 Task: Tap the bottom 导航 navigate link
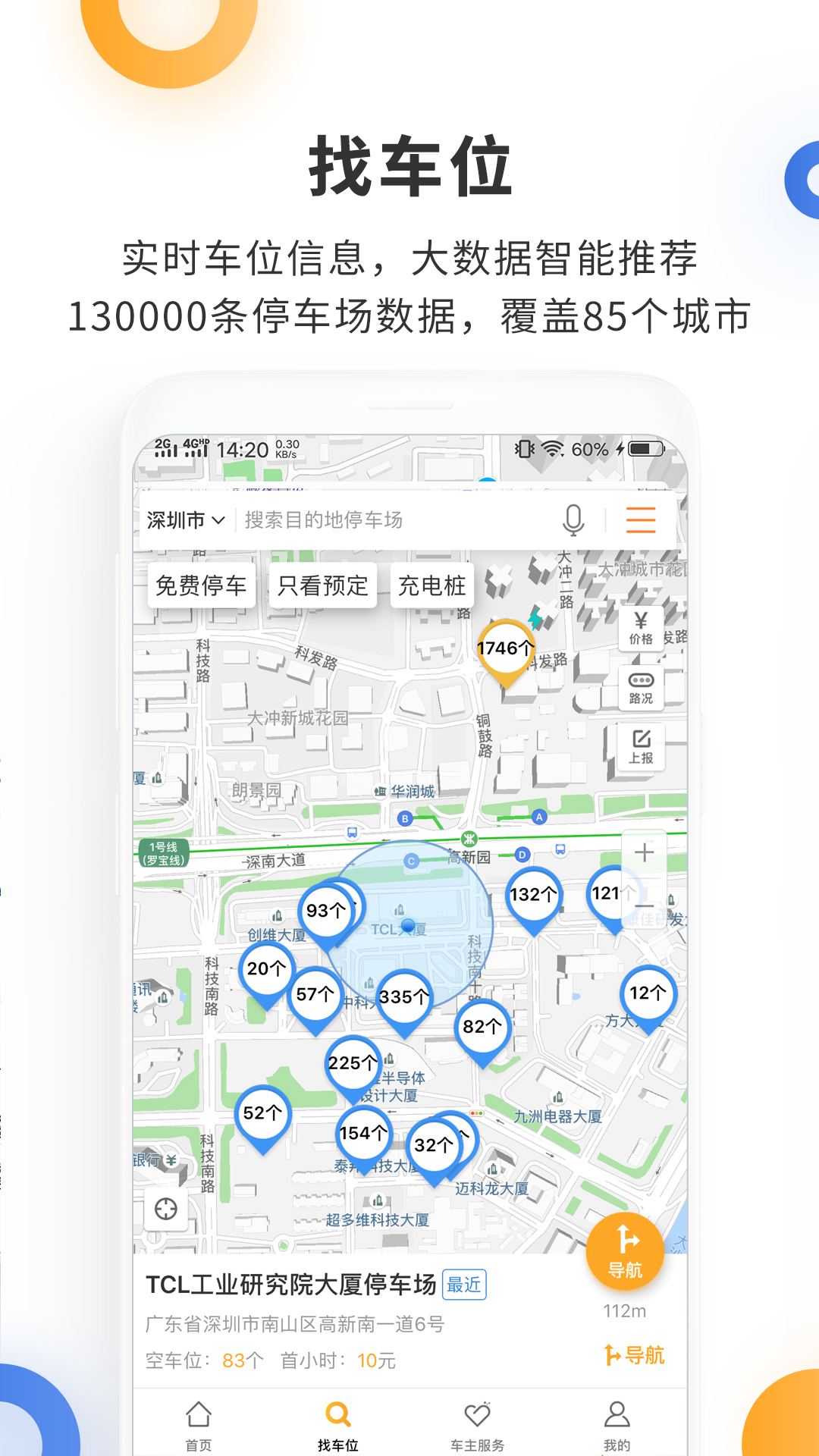[635, 1354]
